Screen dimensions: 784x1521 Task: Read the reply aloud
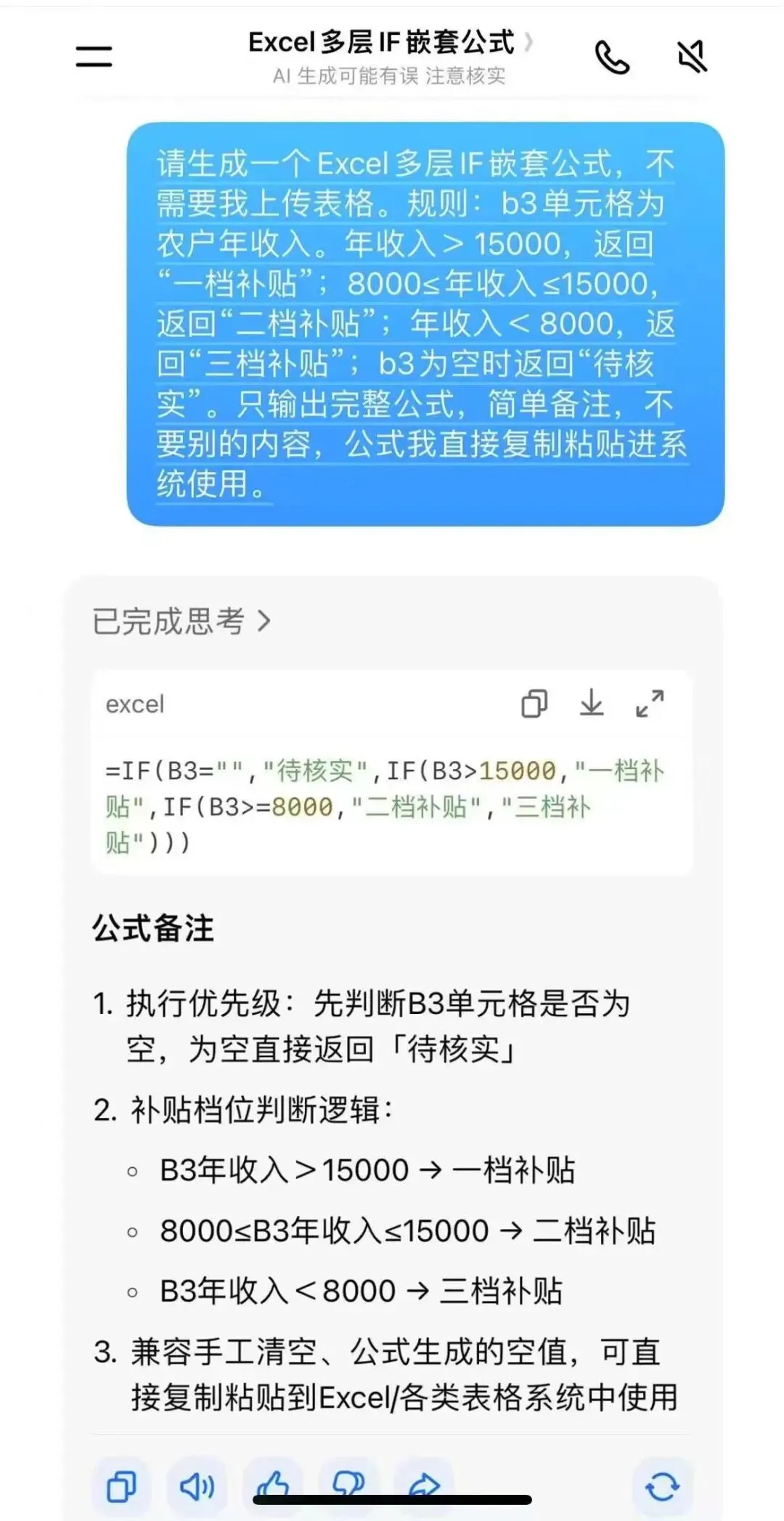tap(197, 1486)
